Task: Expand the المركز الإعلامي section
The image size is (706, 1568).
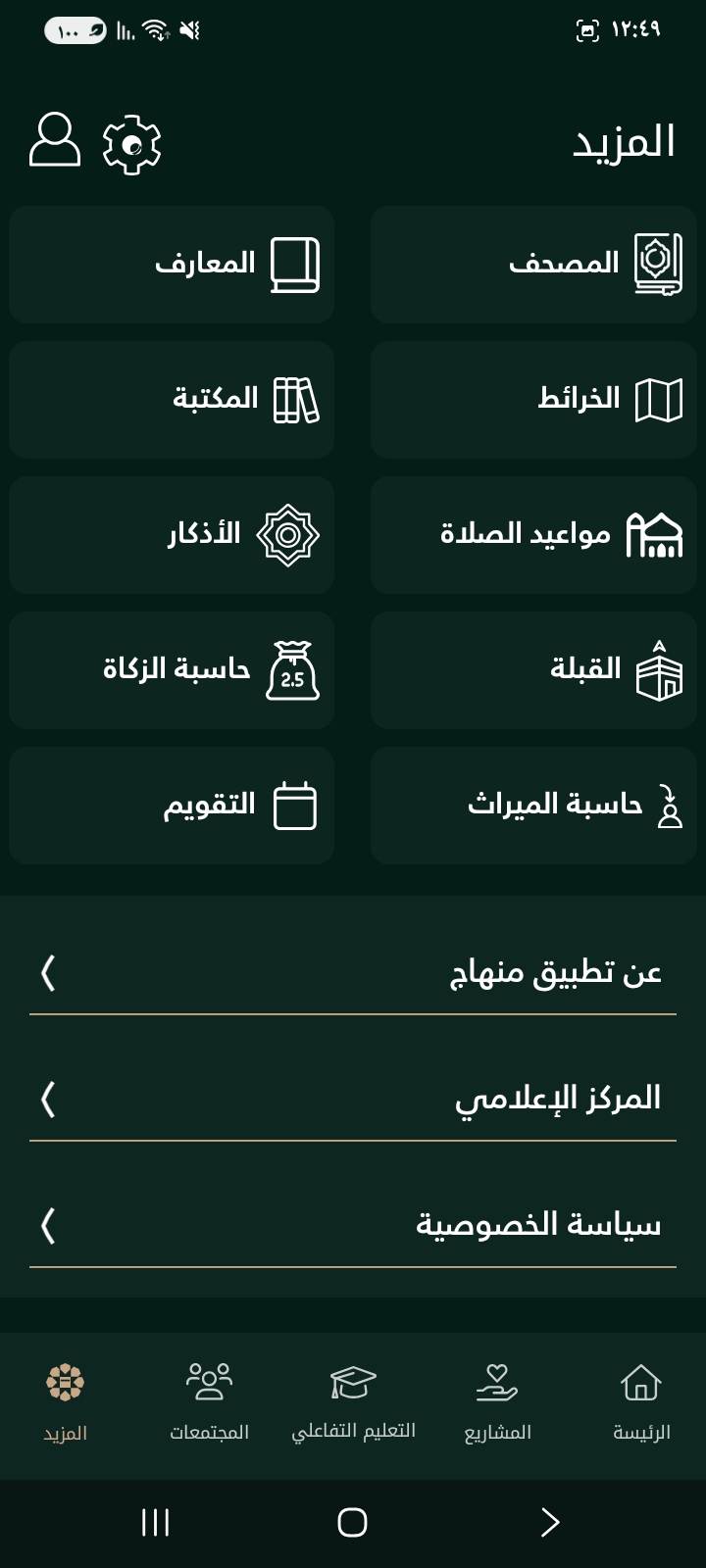Action: point(353,1098)
